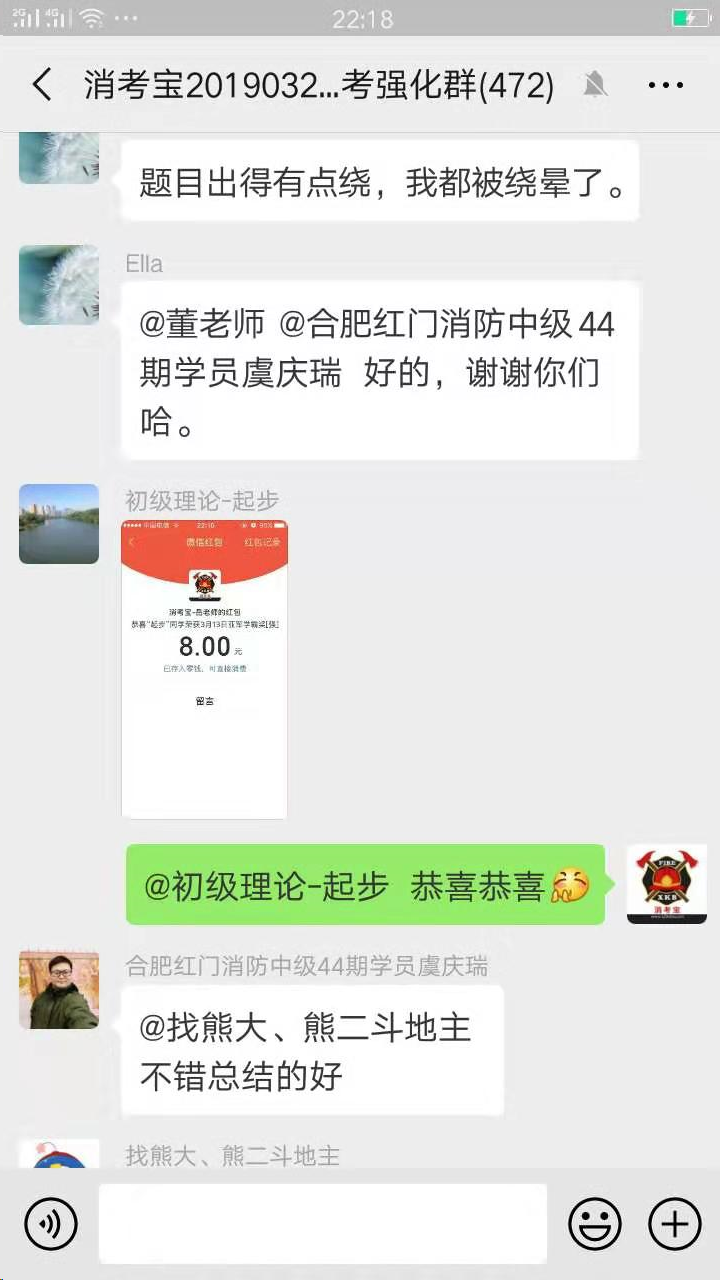View the red packet screenshot image
720x1280 pixels.
click(204, 669)
